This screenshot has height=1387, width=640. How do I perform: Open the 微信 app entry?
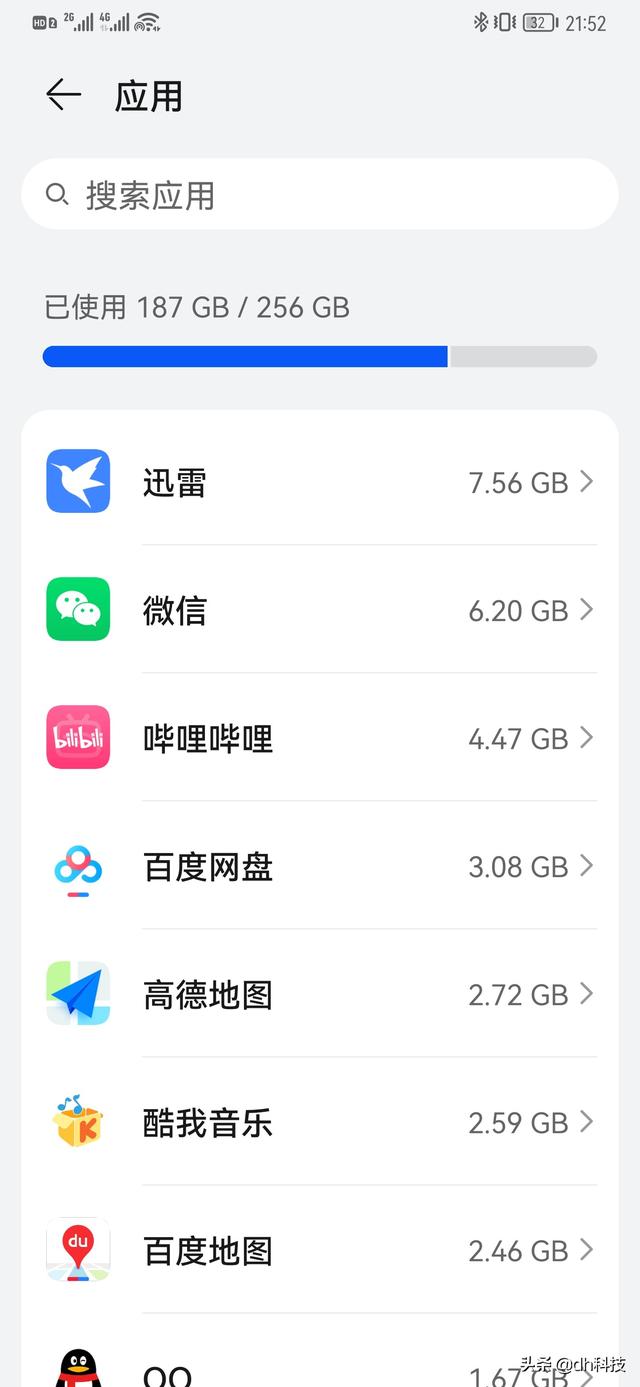pyautogui.click(x=320, y=610)
